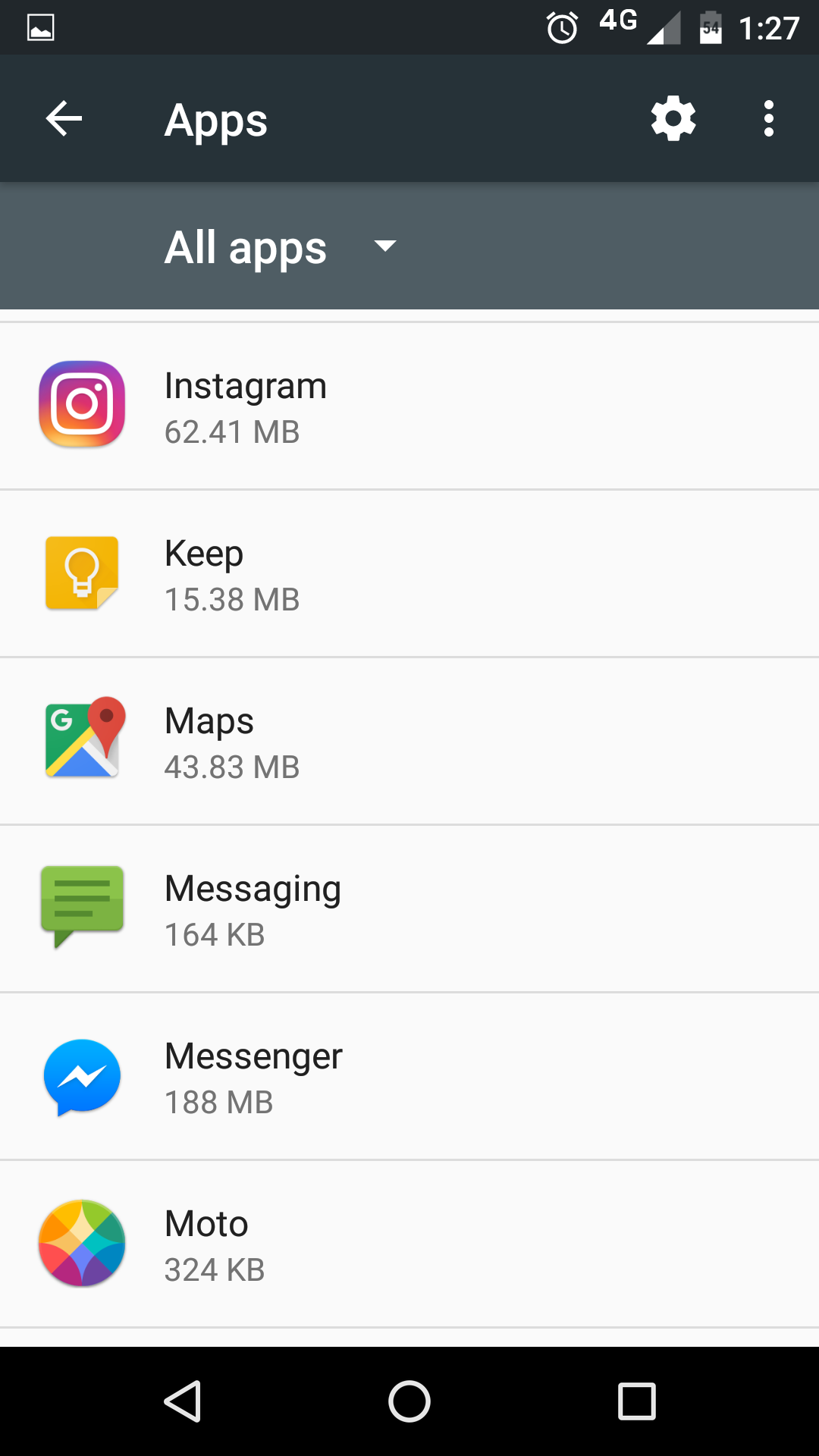Go back using the app bar arrow

(64, 119)
